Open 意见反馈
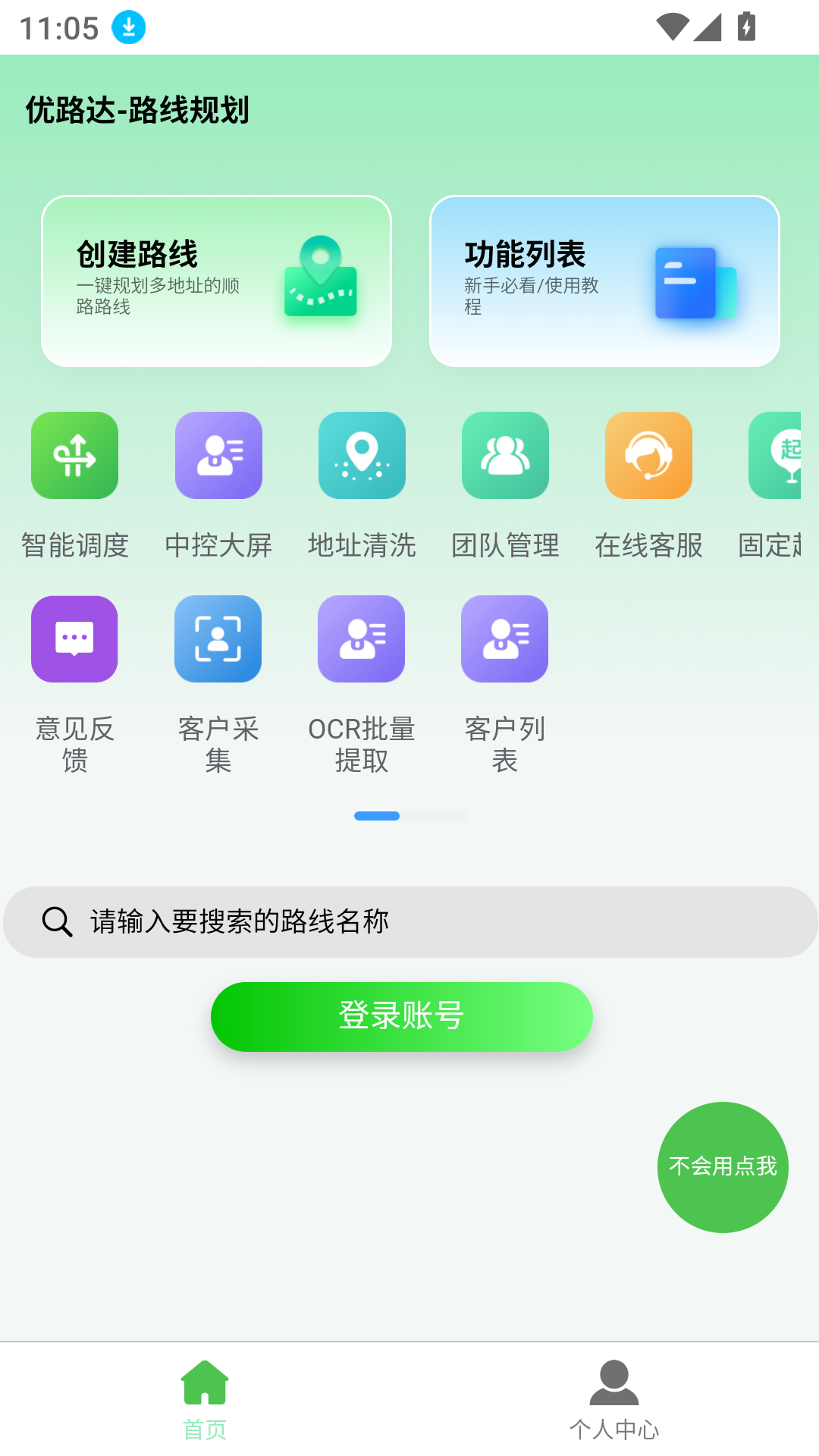Image resolution: width=819 pixels, height=1456 pixels. pos(74,639)
